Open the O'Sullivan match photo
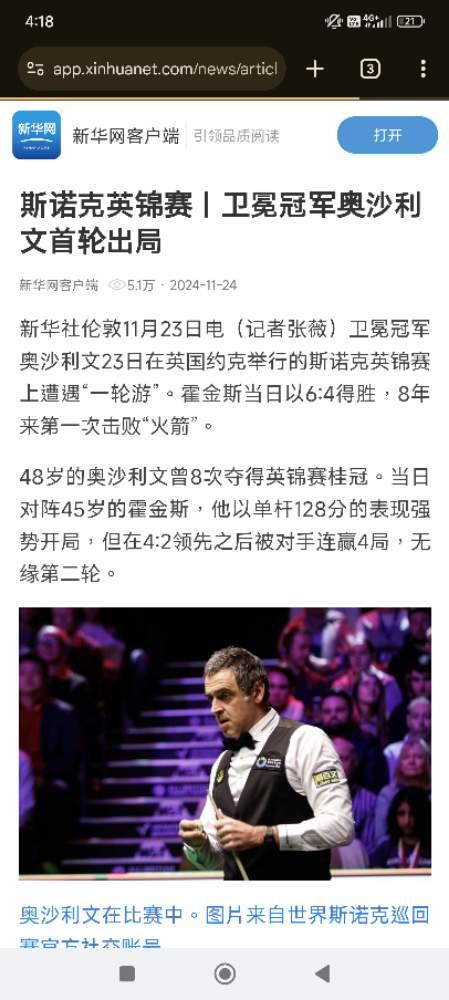Screen dimensions: 449x1000 pos(225,744)
